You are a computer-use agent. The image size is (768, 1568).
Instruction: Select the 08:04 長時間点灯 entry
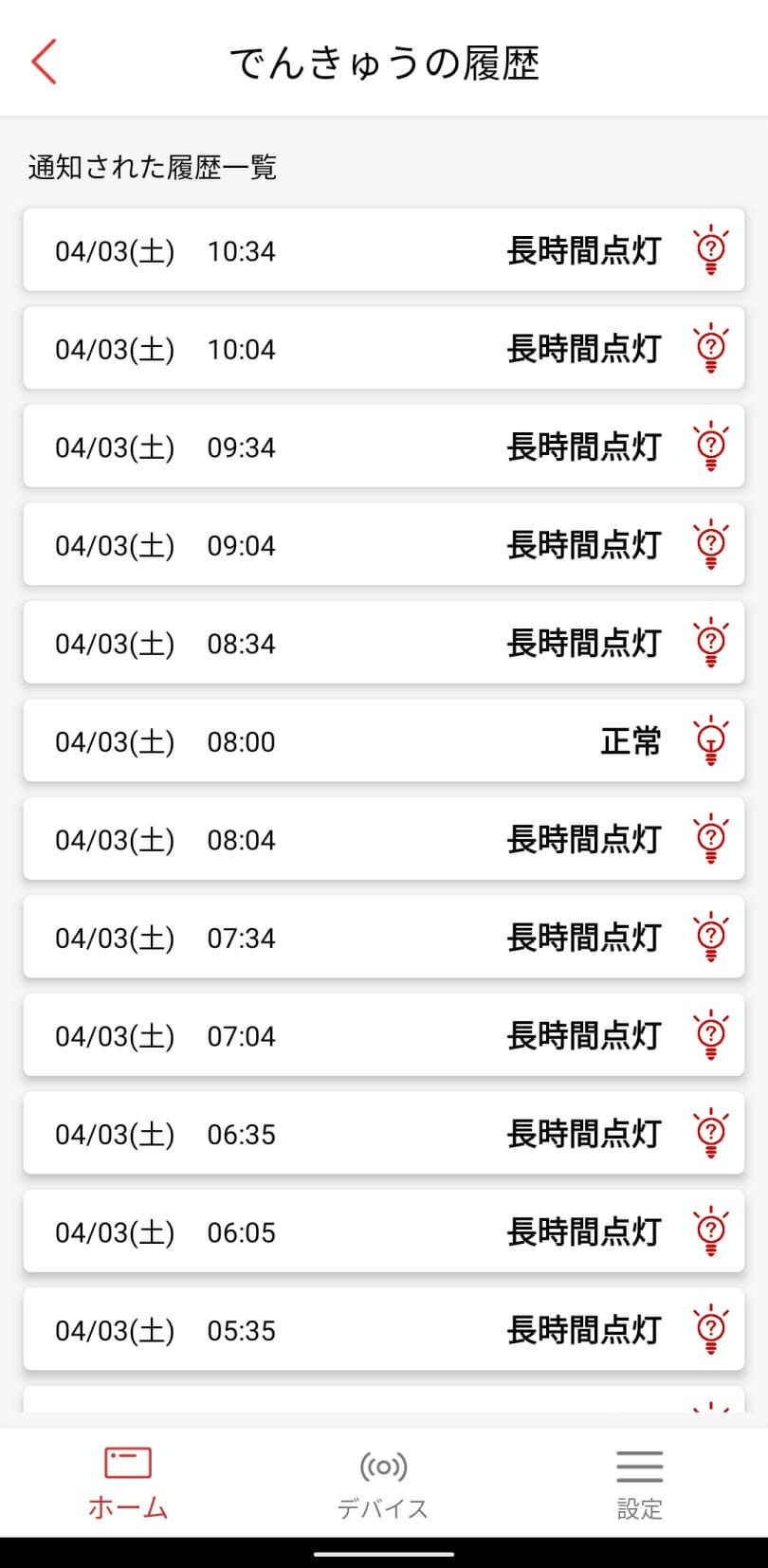coord(384,839)
